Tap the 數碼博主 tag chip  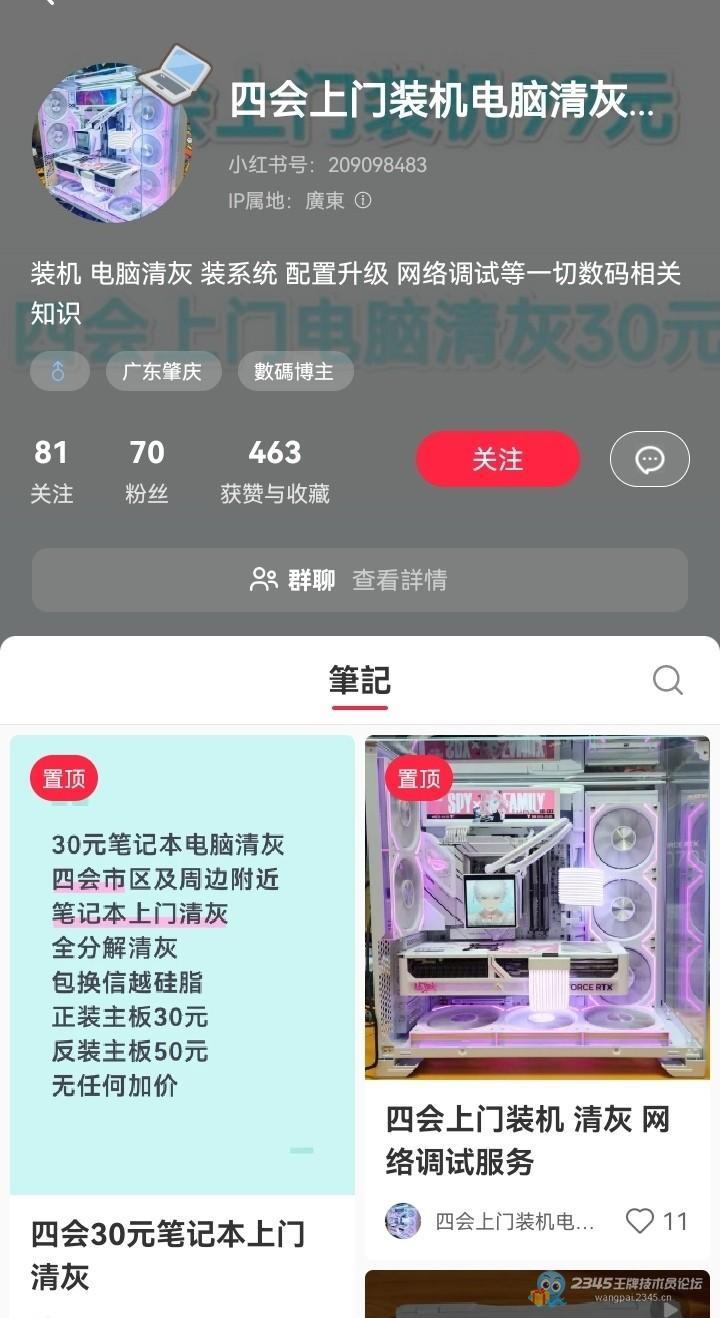(295, 372)
